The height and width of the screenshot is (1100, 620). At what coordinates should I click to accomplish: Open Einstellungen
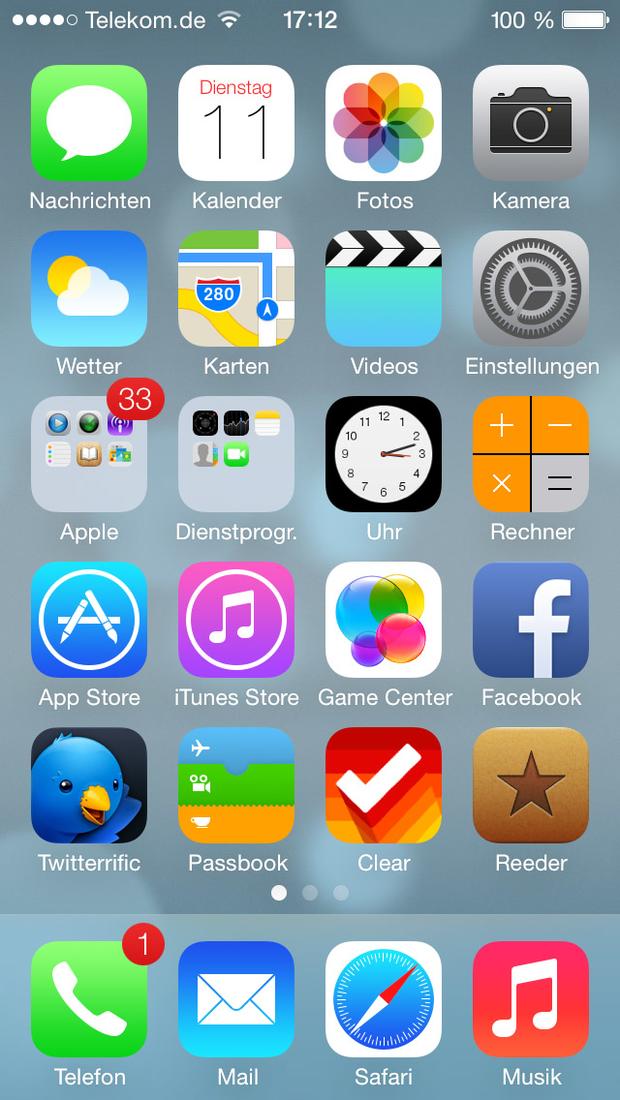pyautogui.click(x=531, y=288)
